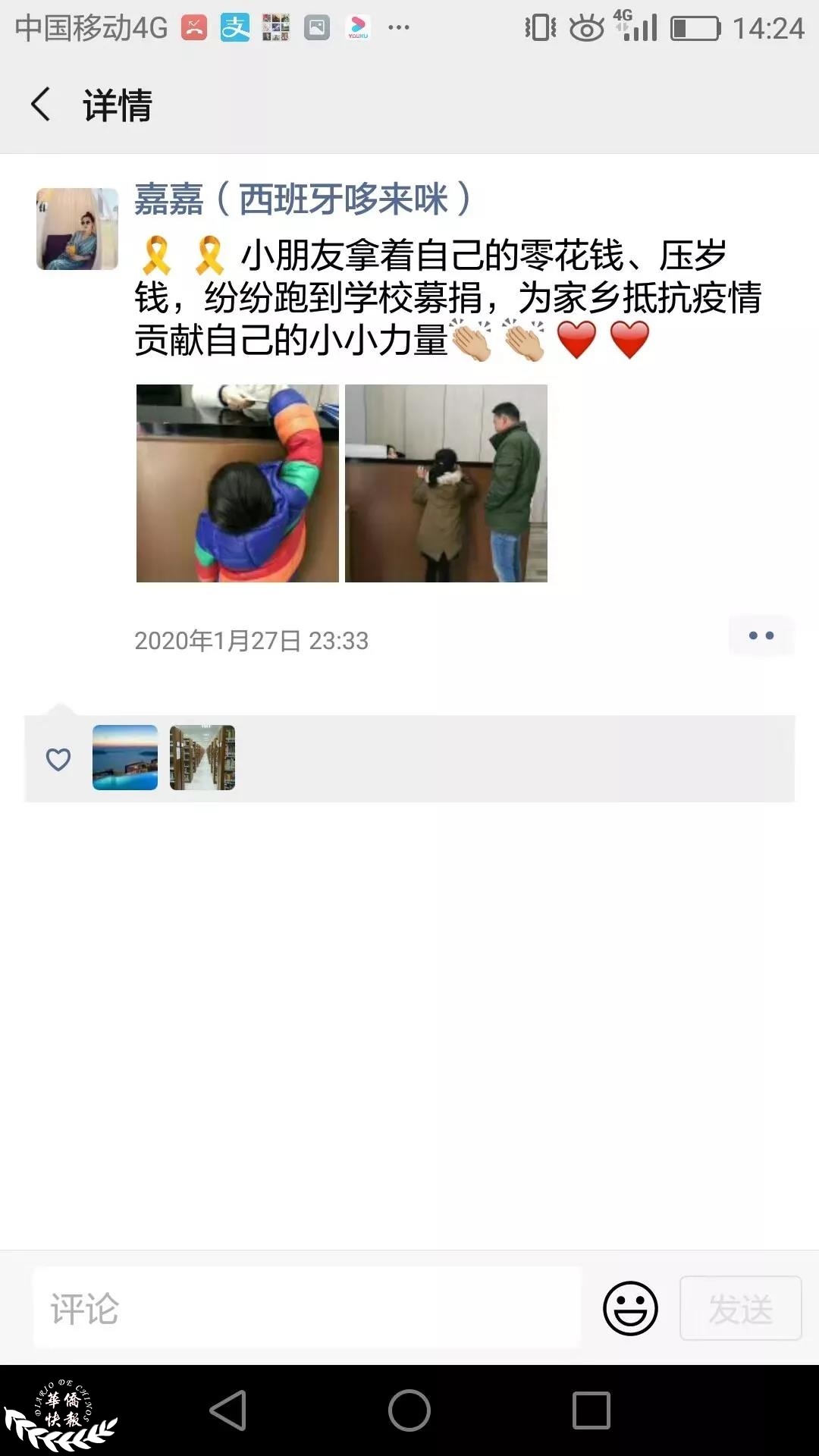Open the poster name 嘉嘉（西班牙哆来咪）
Image resolution: width=819 pixels, height=1456 pixels.
pyautogui.click(x=303, y=199)
